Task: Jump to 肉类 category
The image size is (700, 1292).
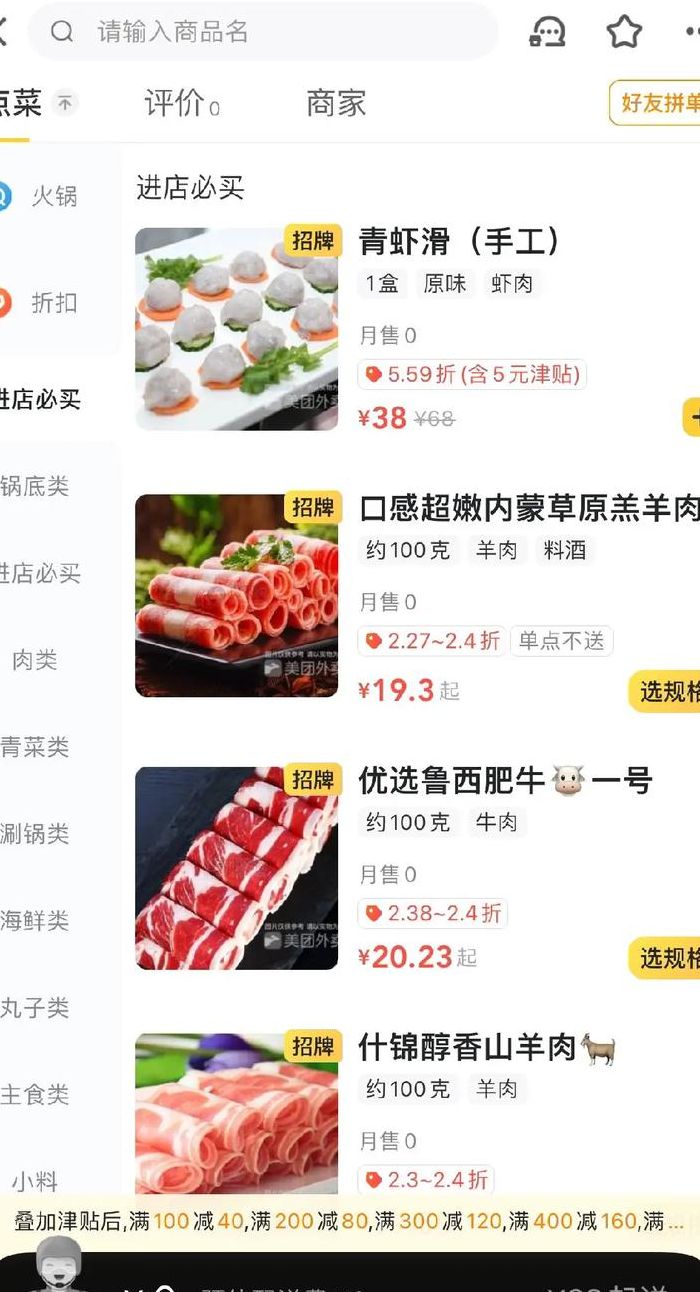Action: coord(35,660)
